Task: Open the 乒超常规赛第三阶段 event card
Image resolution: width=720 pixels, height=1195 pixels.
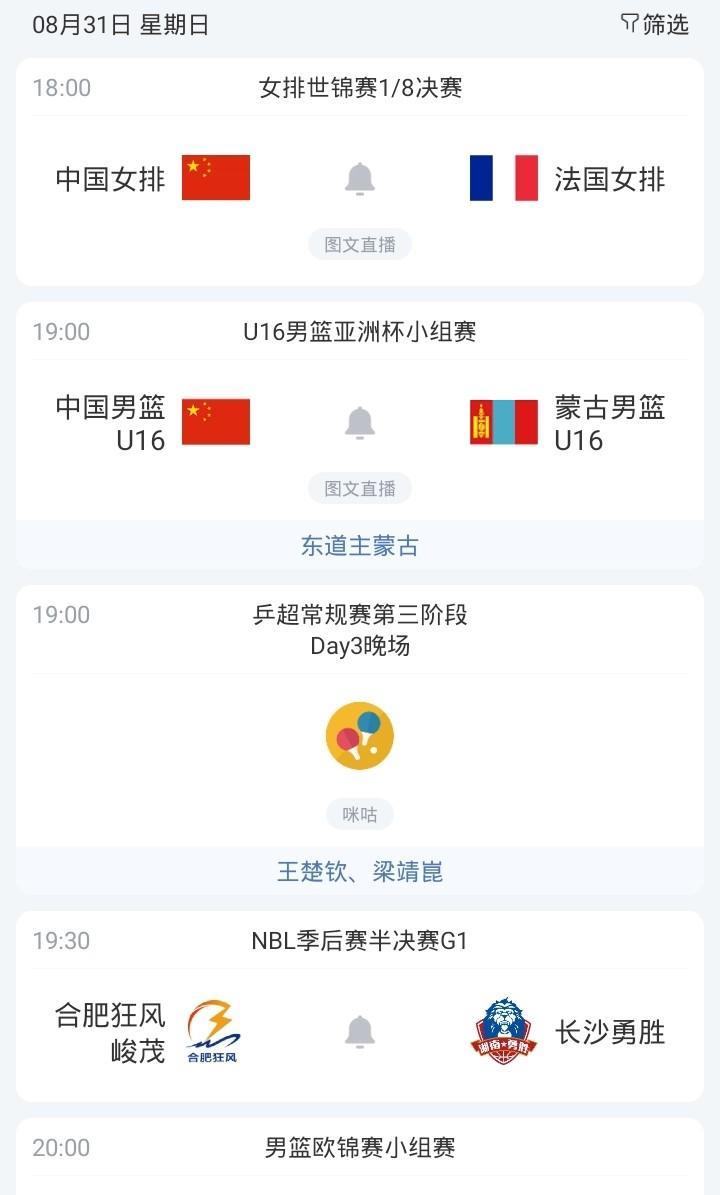Action: point(360,630)
